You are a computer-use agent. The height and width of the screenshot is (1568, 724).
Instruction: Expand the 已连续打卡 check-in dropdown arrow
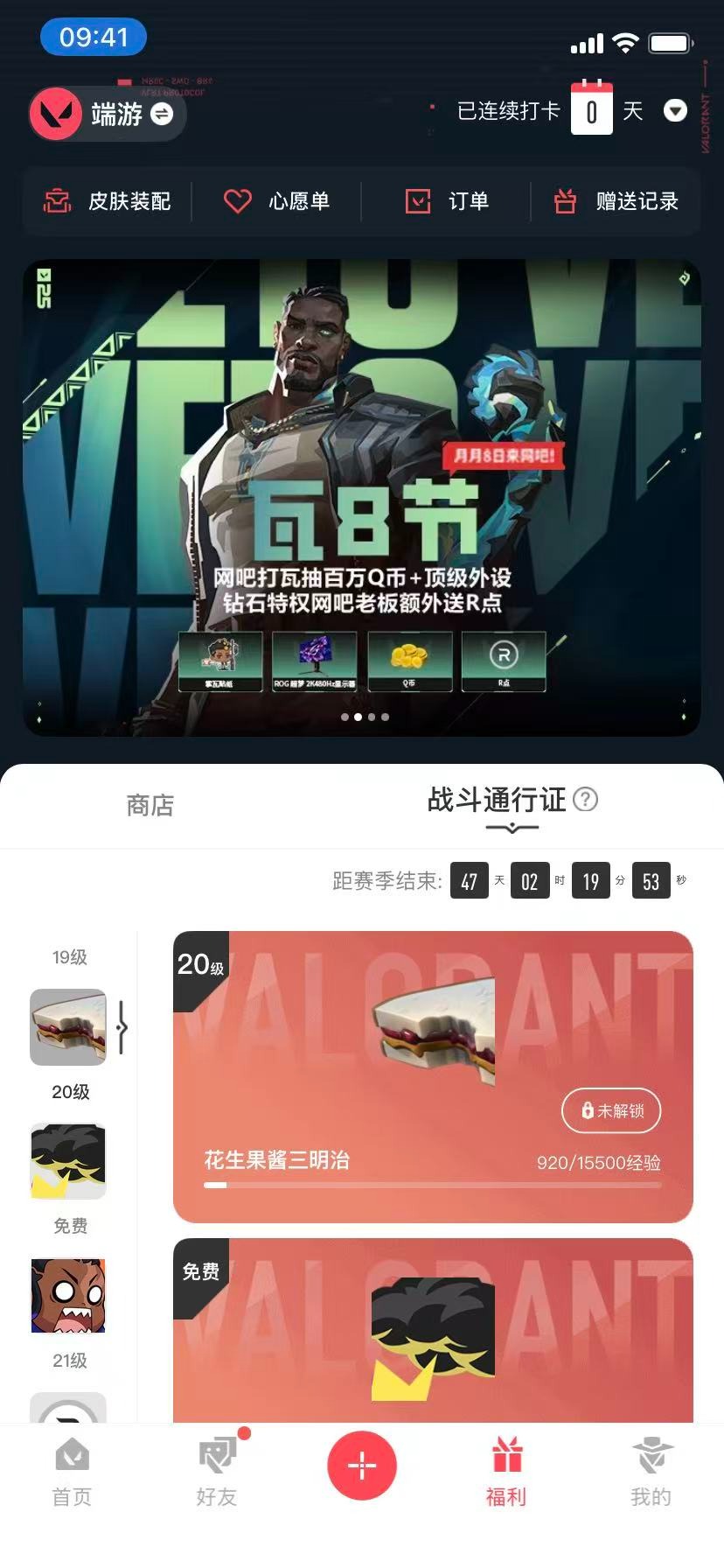[x=675, y=111]
